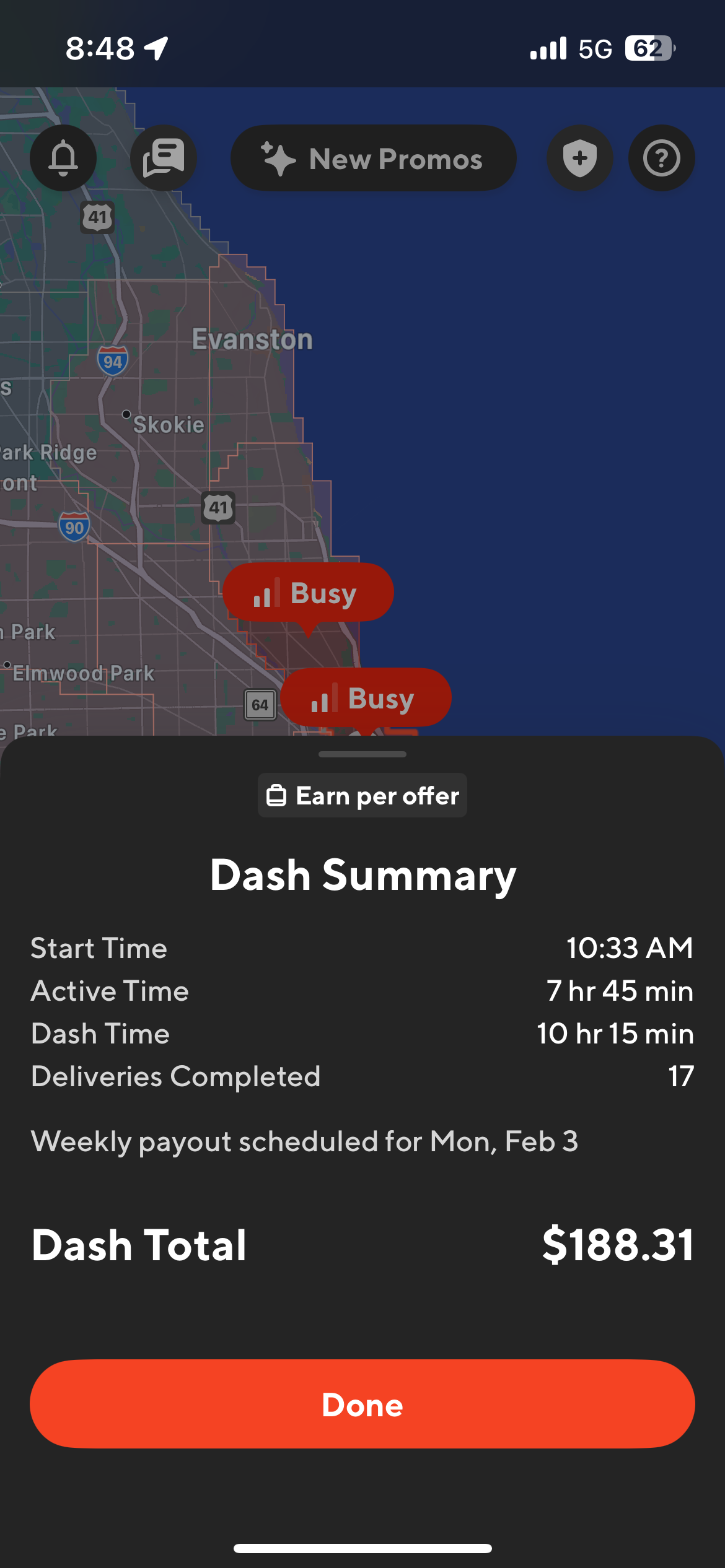
Task: Open the safety shield toolkit
Action: (x=580, y=158)
